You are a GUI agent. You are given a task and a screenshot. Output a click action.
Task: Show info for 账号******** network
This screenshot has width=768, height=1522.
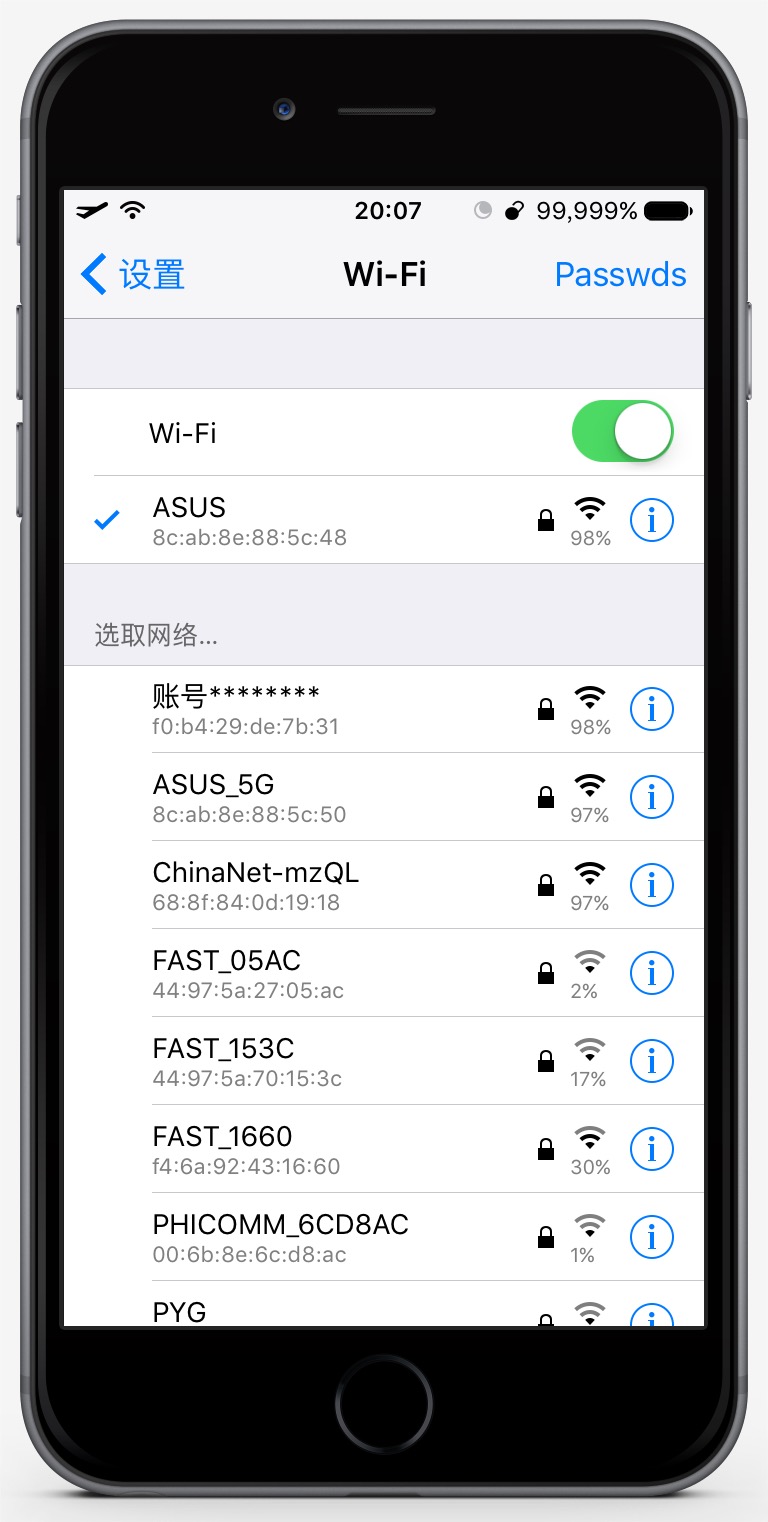tap(652, 709)
